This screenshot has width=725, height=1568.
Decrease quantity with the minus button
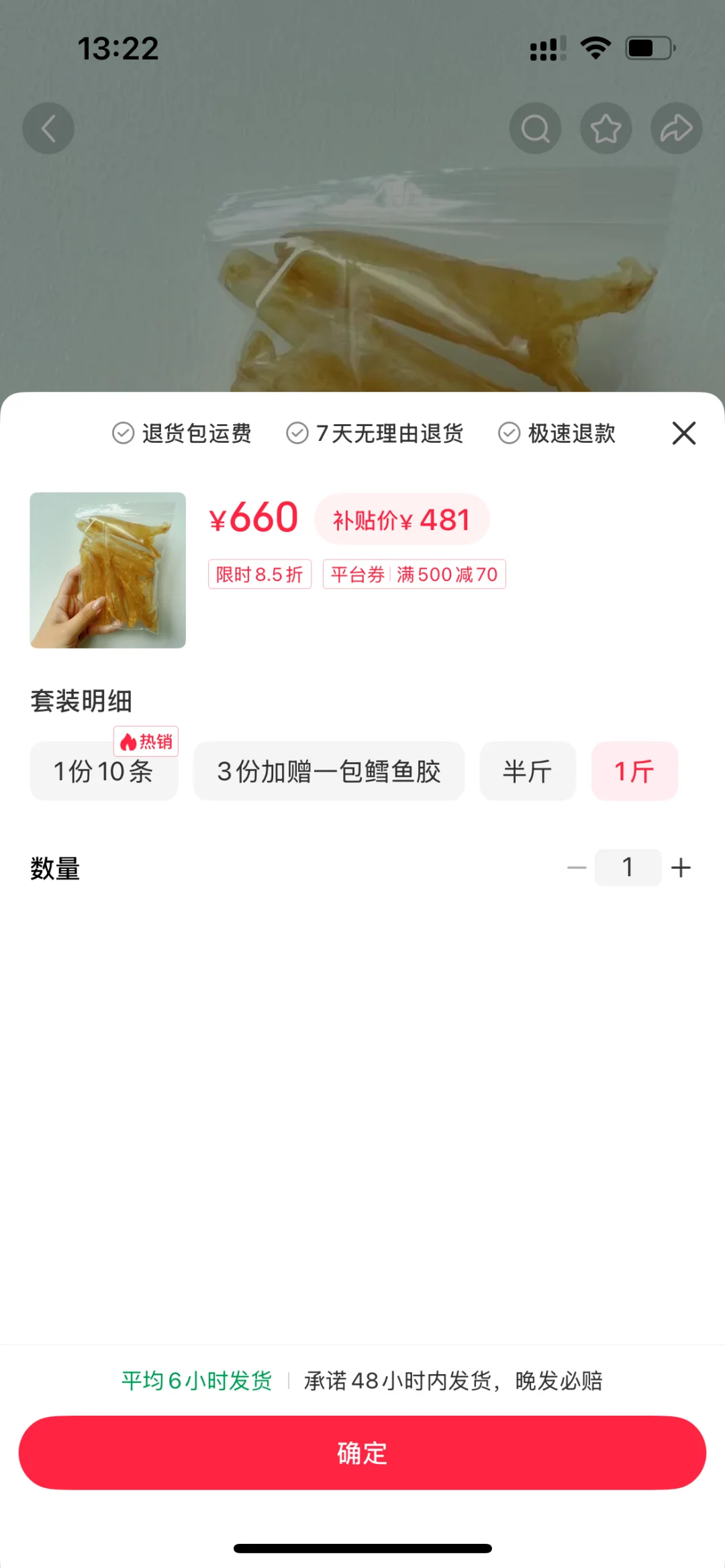577,868
